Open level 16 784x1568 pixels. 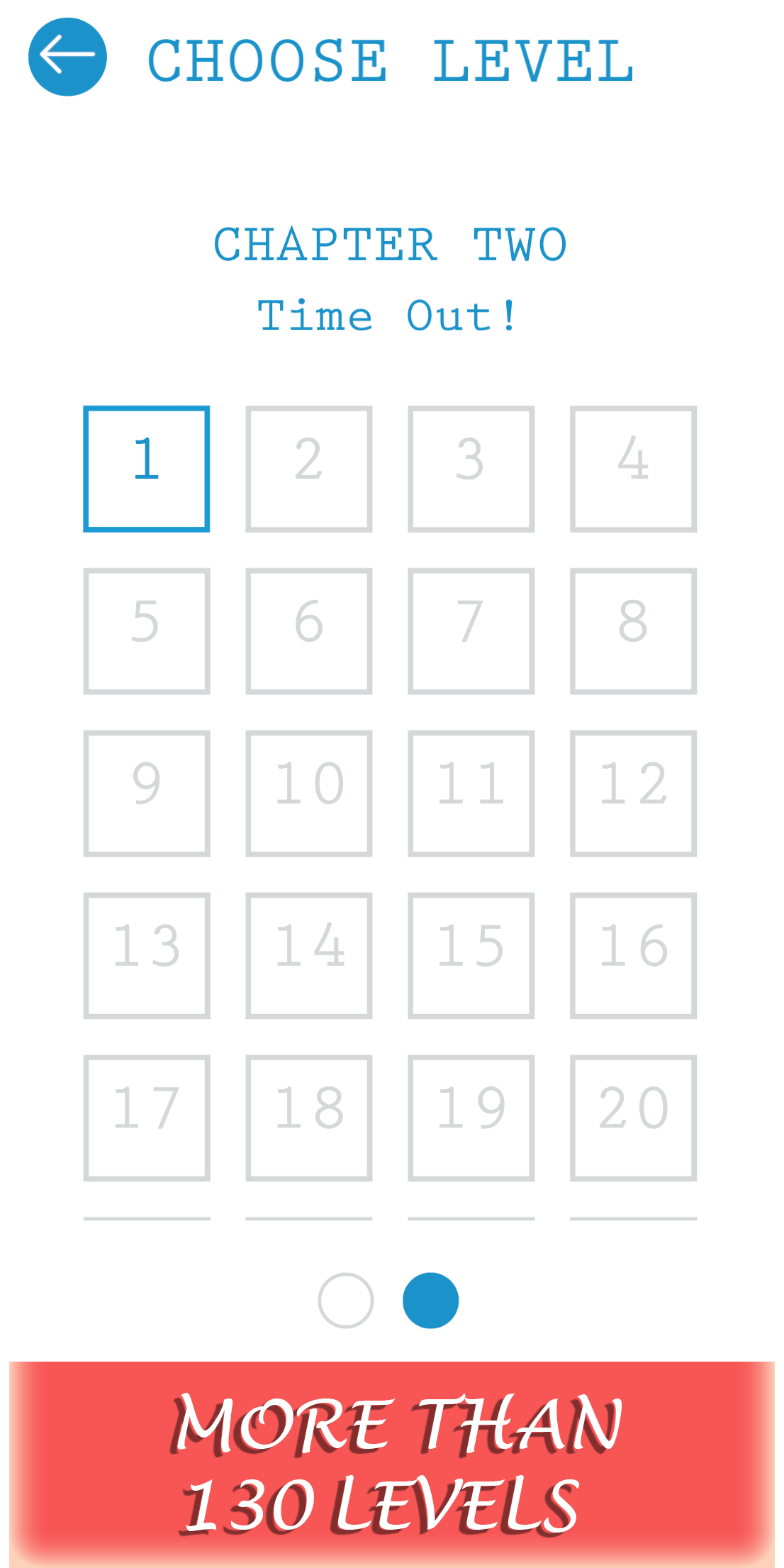633,955
